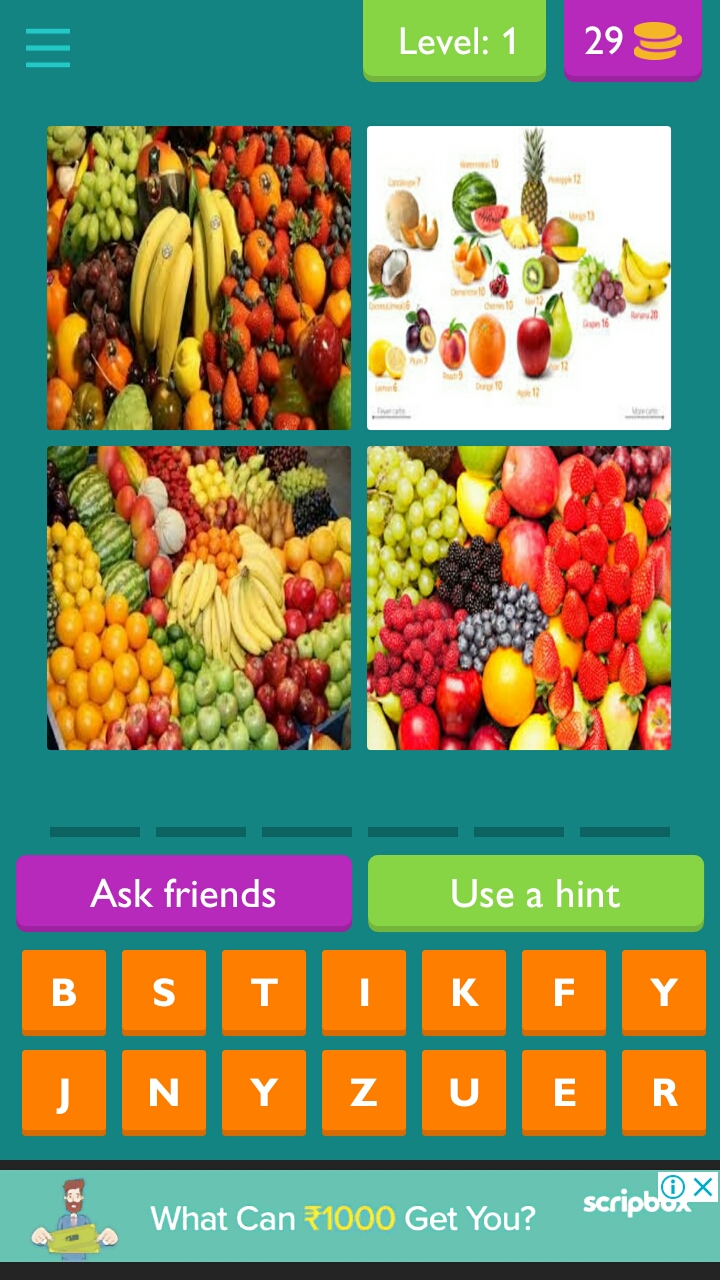720x1280 pixels.
Task: Tap the first answer blank
Action: coord(94,831)
